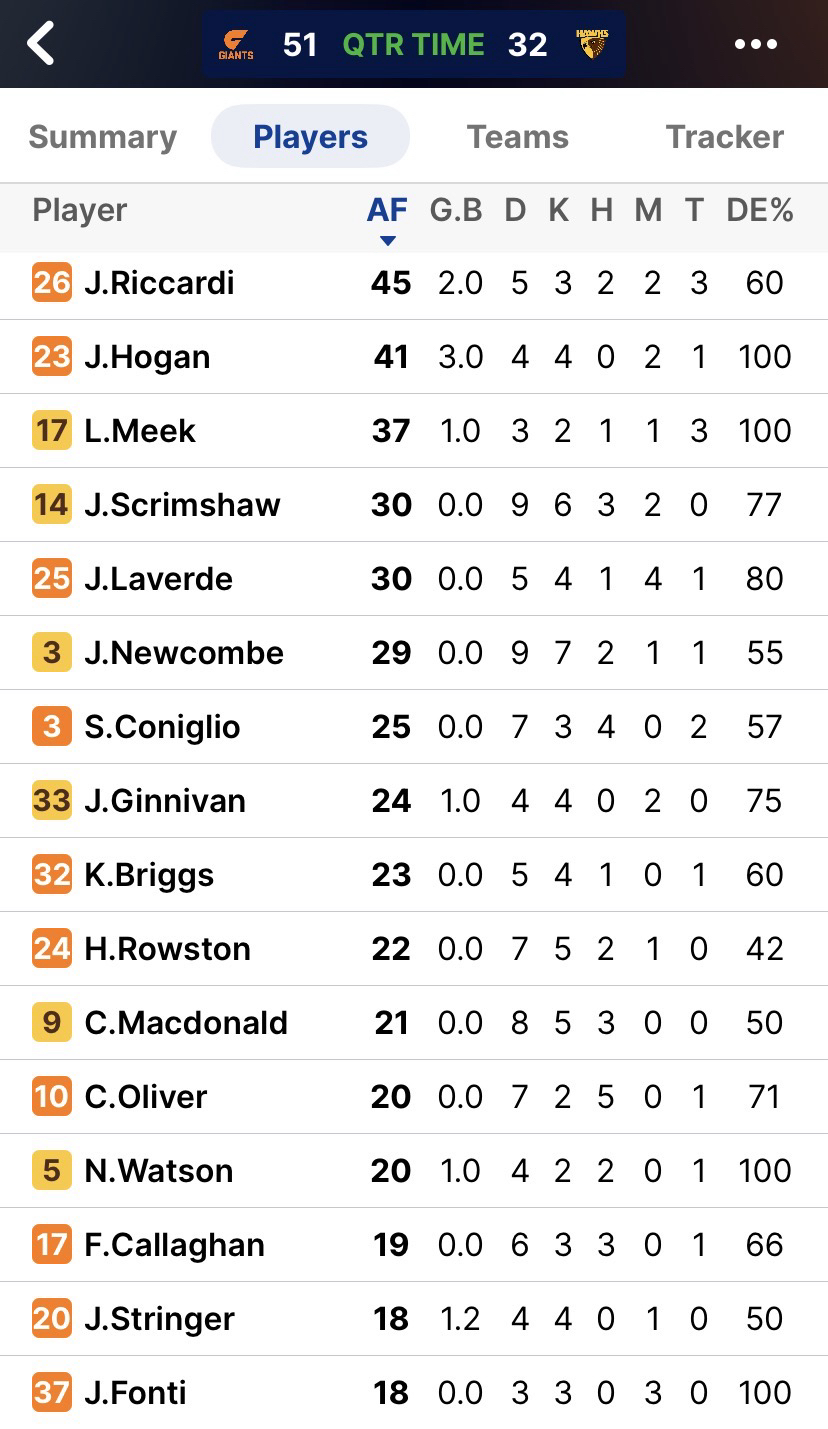Viewport: 828px width, 1429px height.
Task: Switch to the Summary tab
Action: tap(102, 137)
